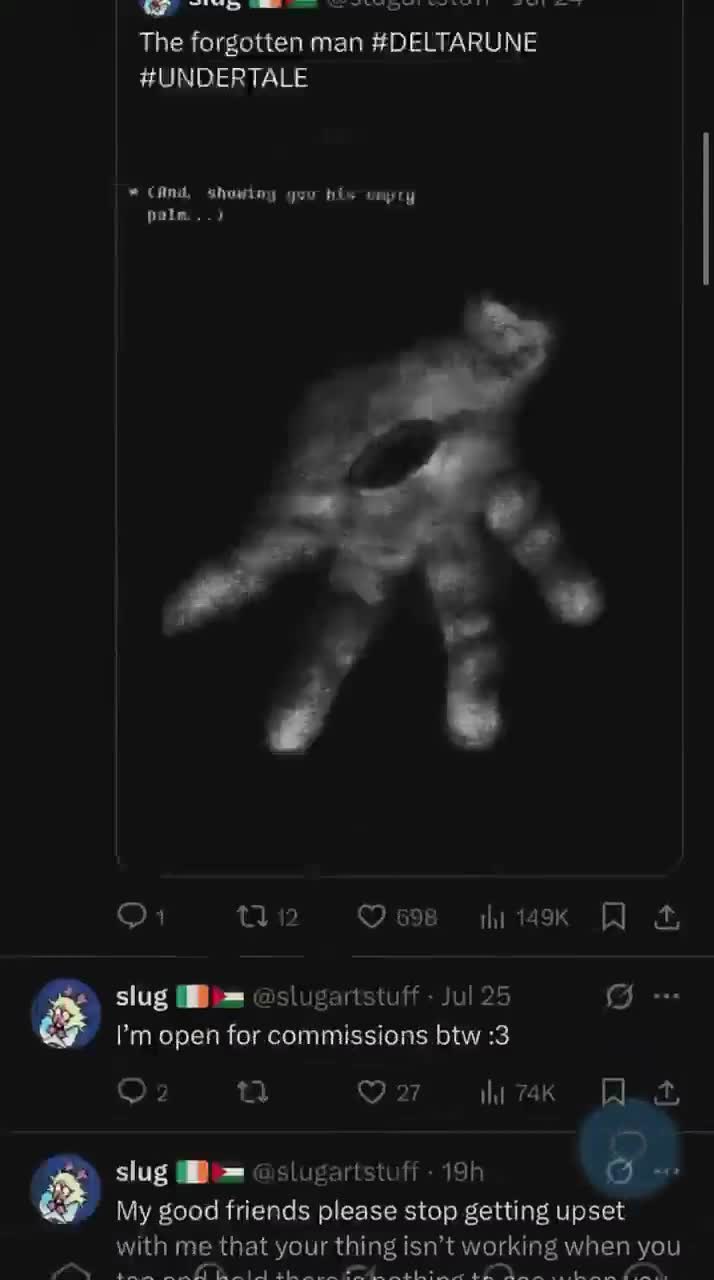Image resolution: width=714 pixels, height=1280 pixels.
Task: Open slug's avatar on the 19h post
Action: click(66, 1190)
